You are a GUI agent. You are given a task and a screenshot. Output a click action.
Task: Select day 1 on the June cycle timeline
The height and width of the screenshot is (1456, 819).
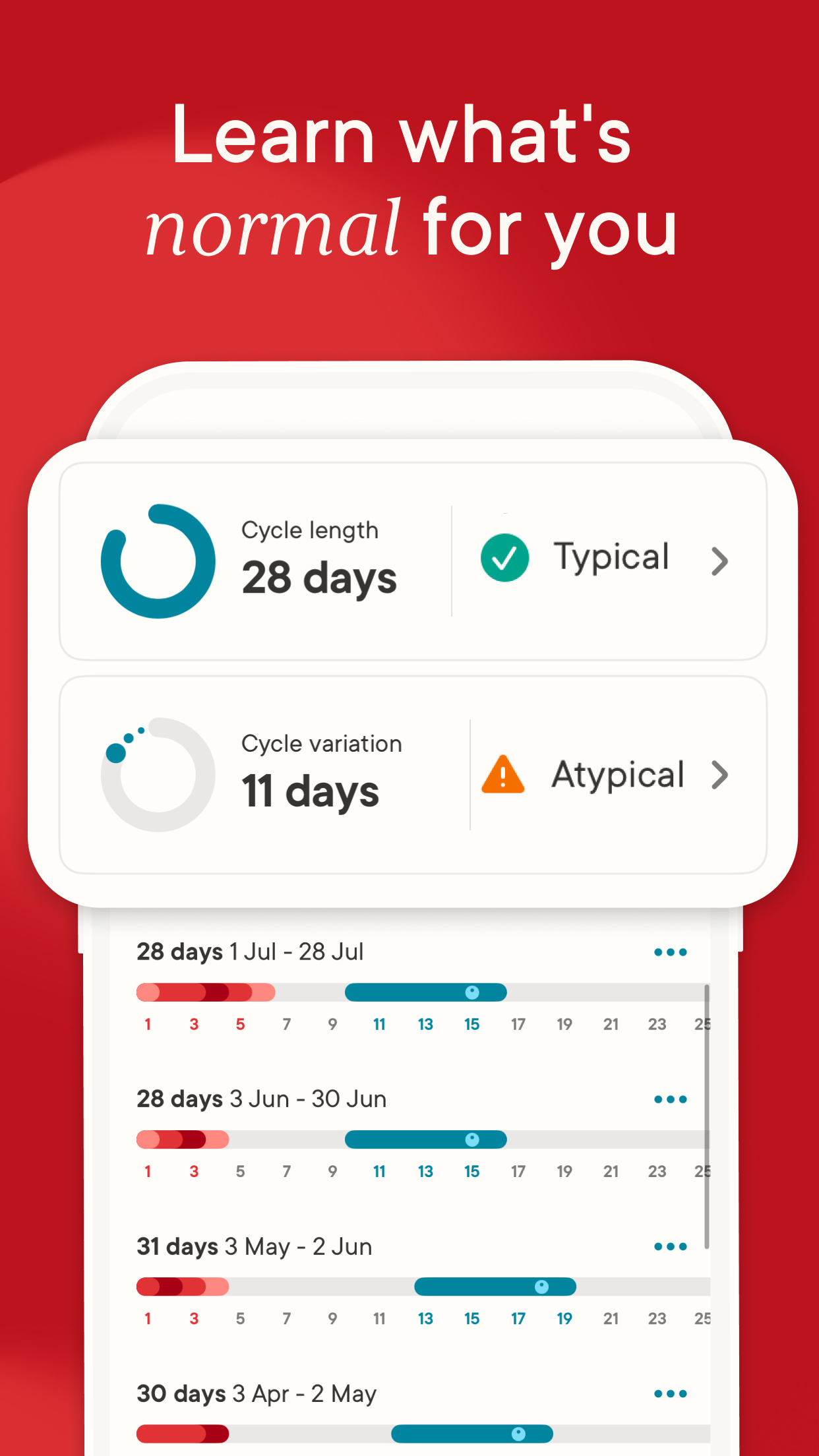(148, 1172)
